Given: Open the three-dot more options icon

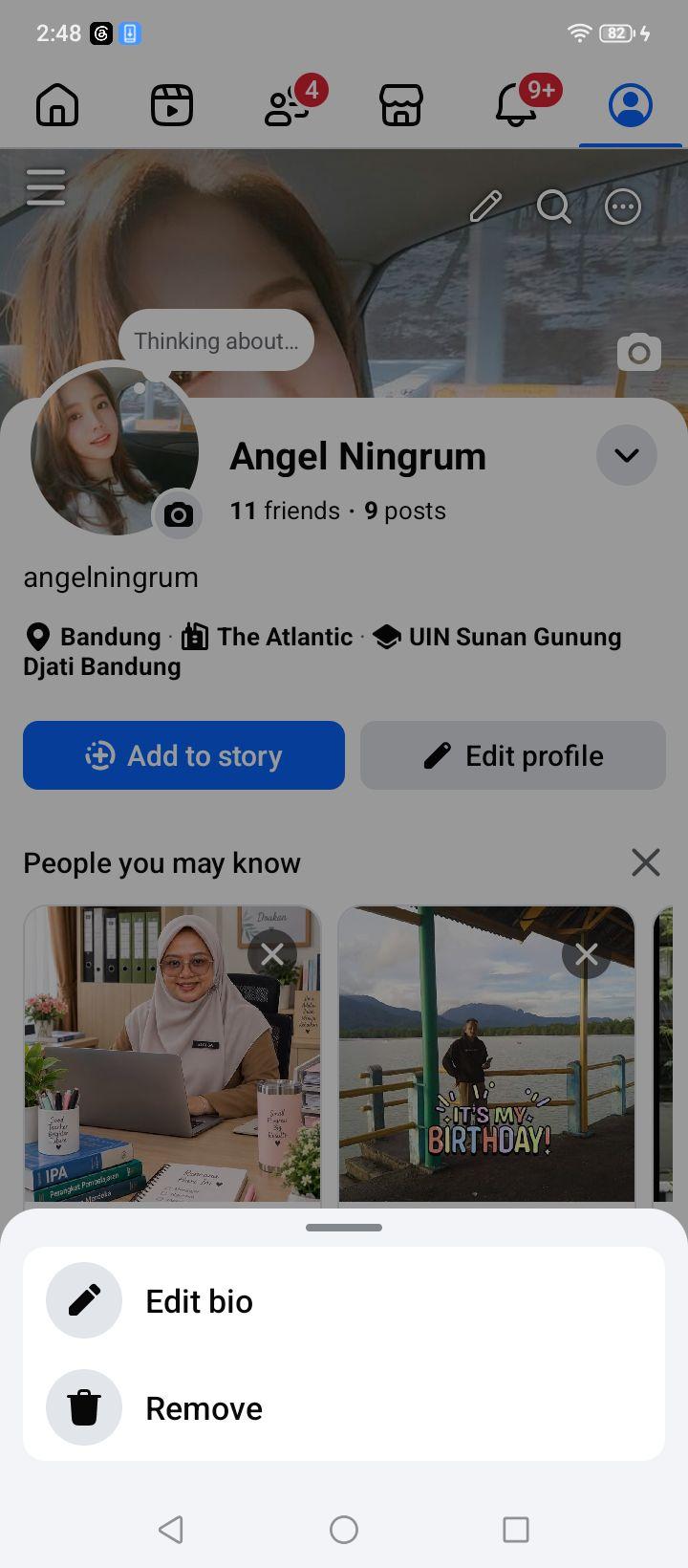Looking at the screenshot, I should pyautogui.click(x=623, y=206).
